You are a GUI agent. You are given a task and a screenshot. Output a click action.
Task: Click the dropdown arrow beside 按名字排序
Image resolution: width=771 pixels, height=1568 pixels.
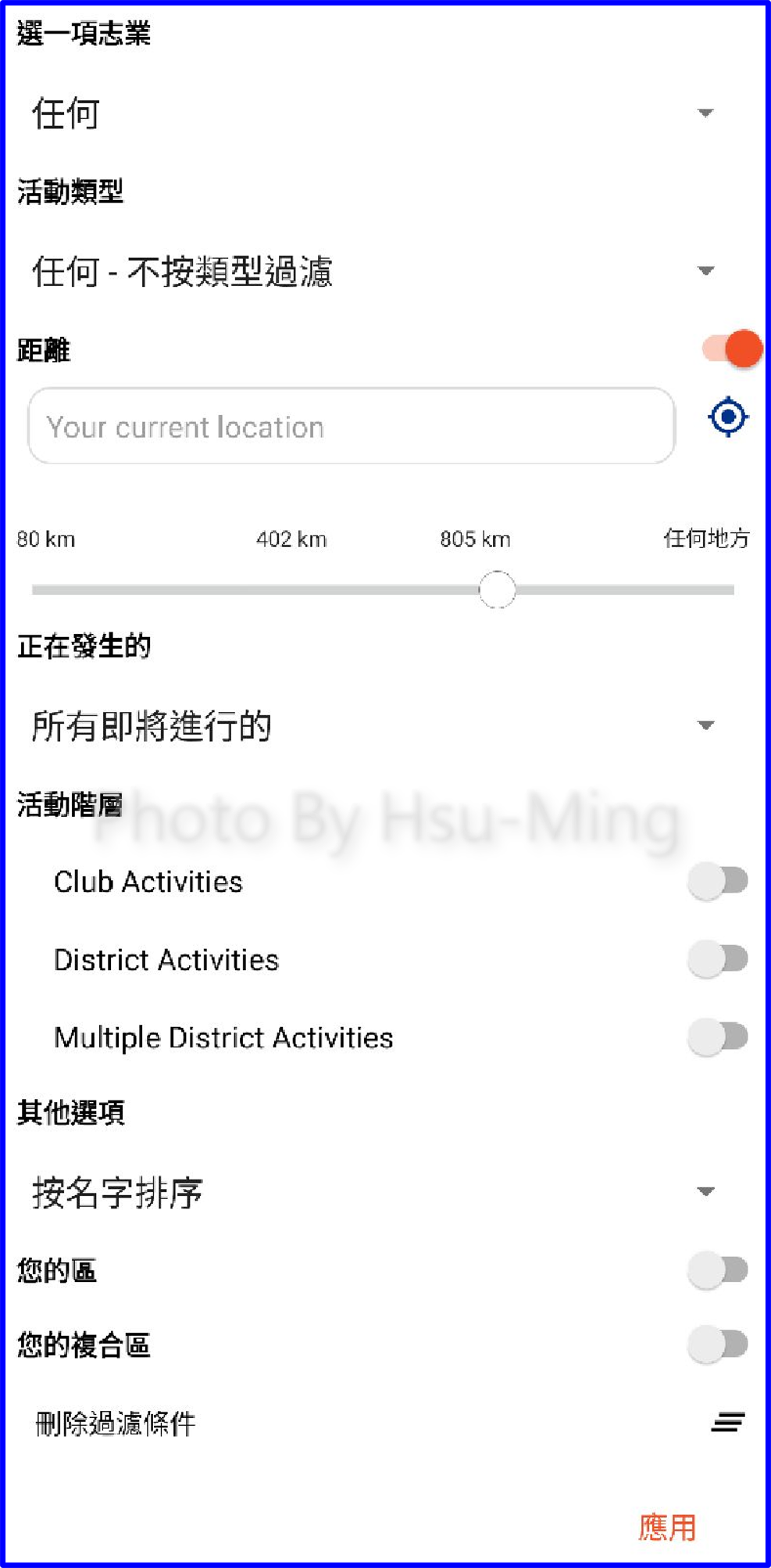[705, 1192]
